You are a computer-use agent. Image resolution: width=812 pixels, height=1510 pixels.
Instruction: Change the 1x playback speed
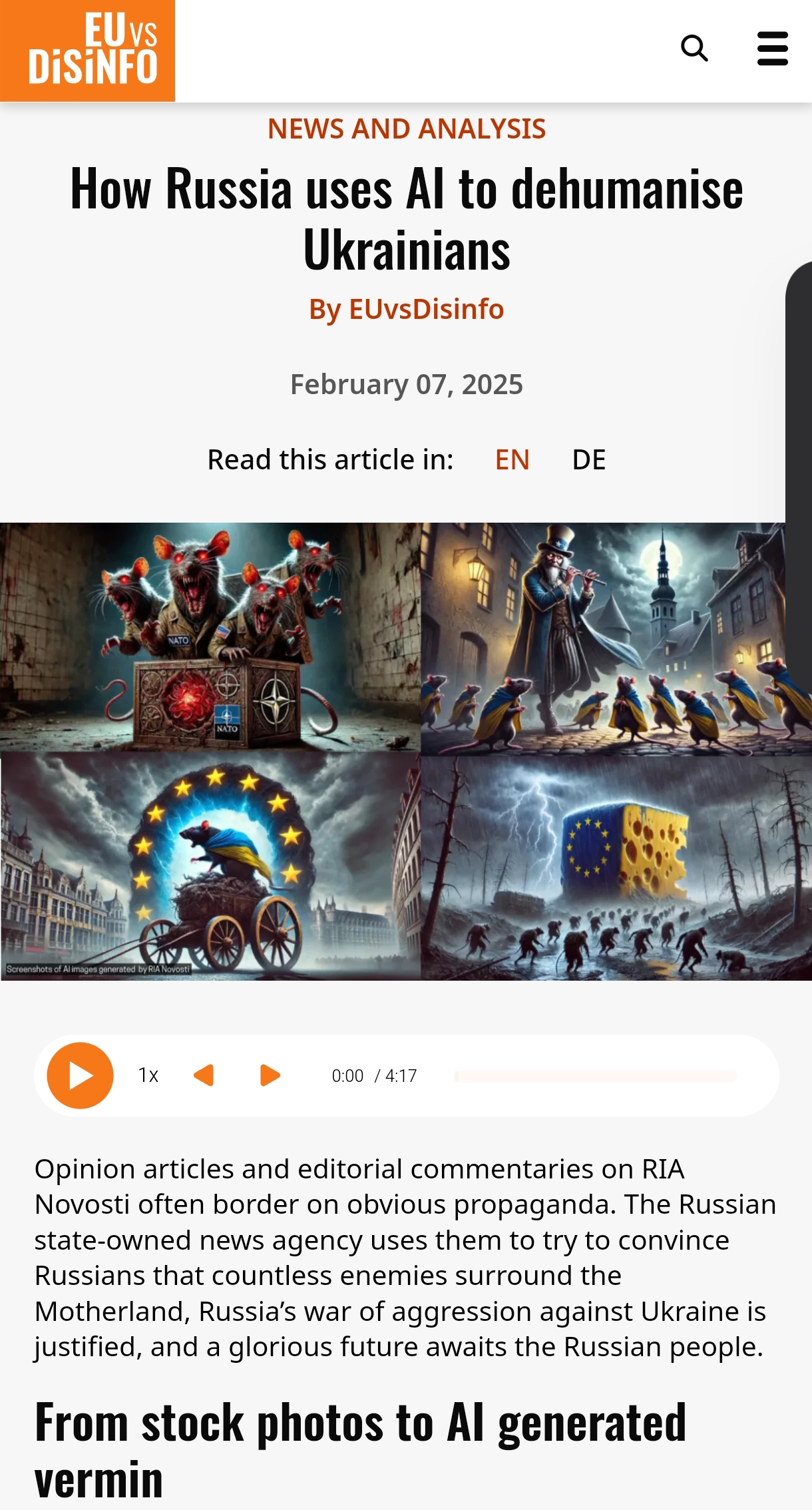click(x=148, y=1075)
